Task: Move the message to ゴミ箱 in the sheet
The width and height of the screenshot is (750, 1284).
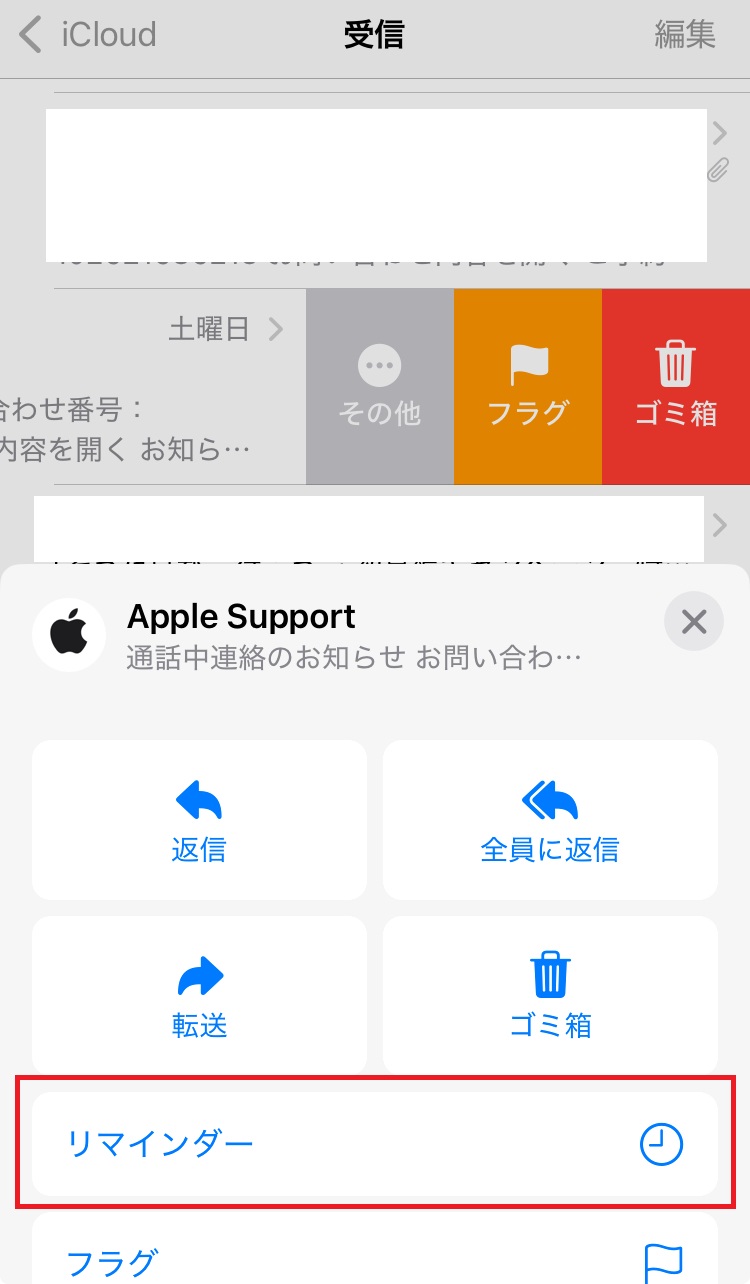Action: pos(550,995)
